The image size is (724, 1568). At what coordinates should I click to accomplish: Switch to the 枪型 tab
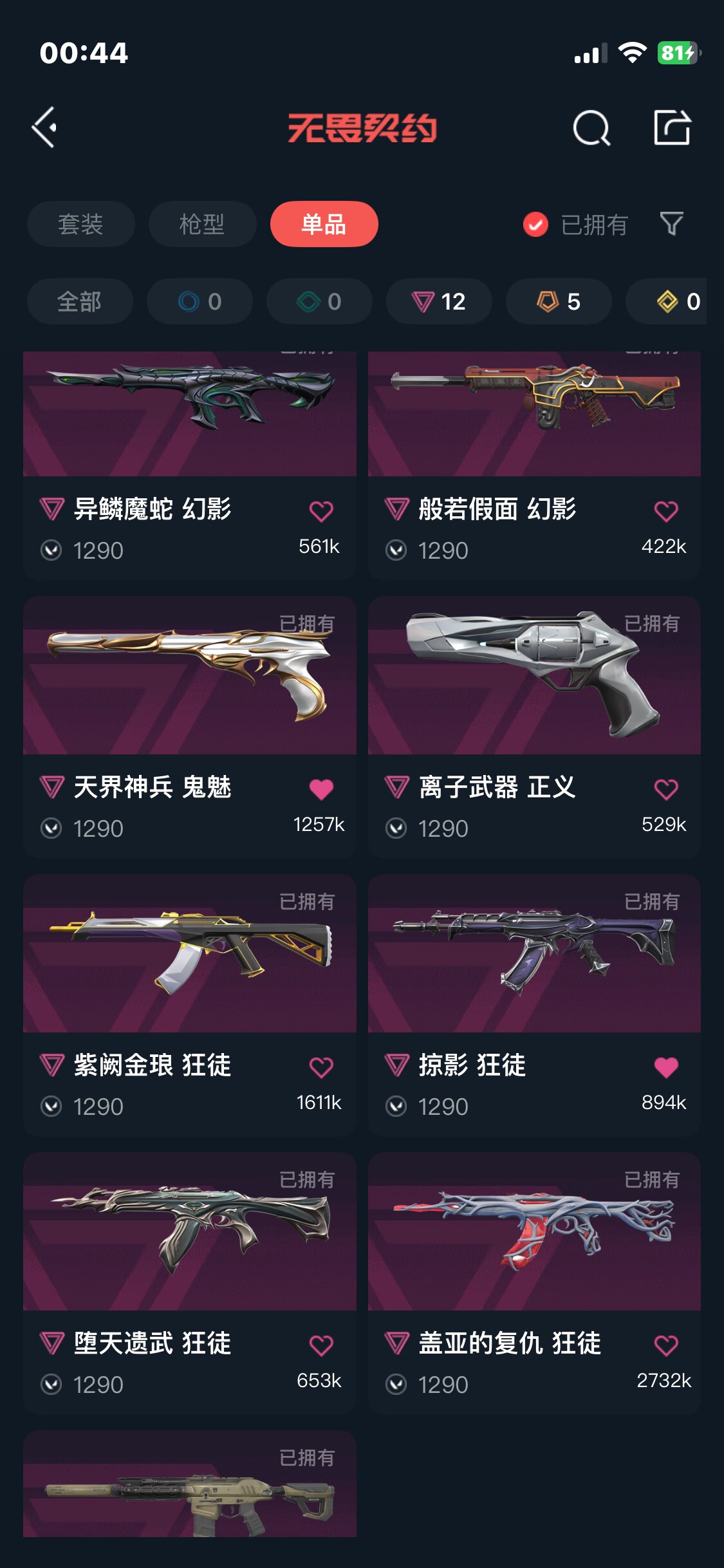click(202, 224)
